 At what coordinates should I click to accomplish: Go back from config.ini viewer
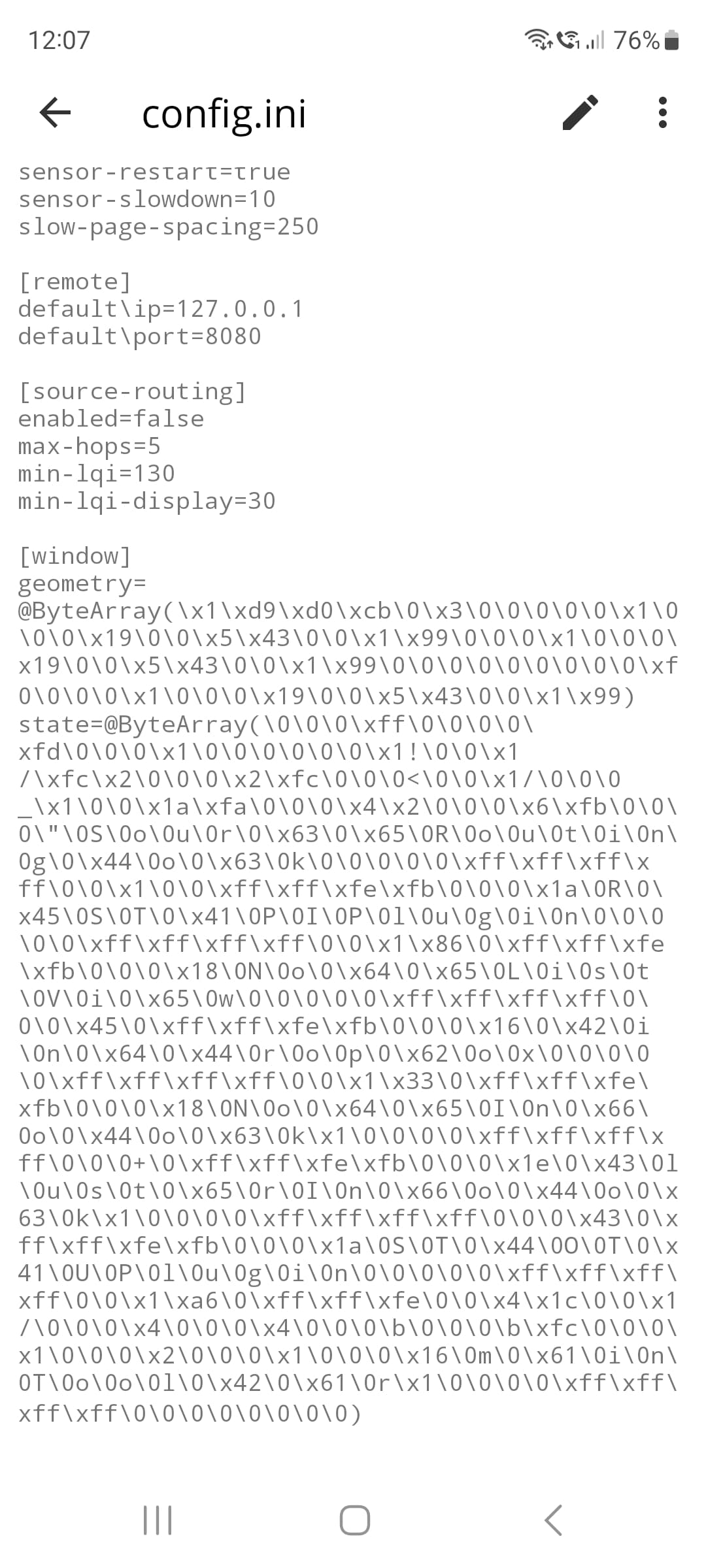[55, 112]
